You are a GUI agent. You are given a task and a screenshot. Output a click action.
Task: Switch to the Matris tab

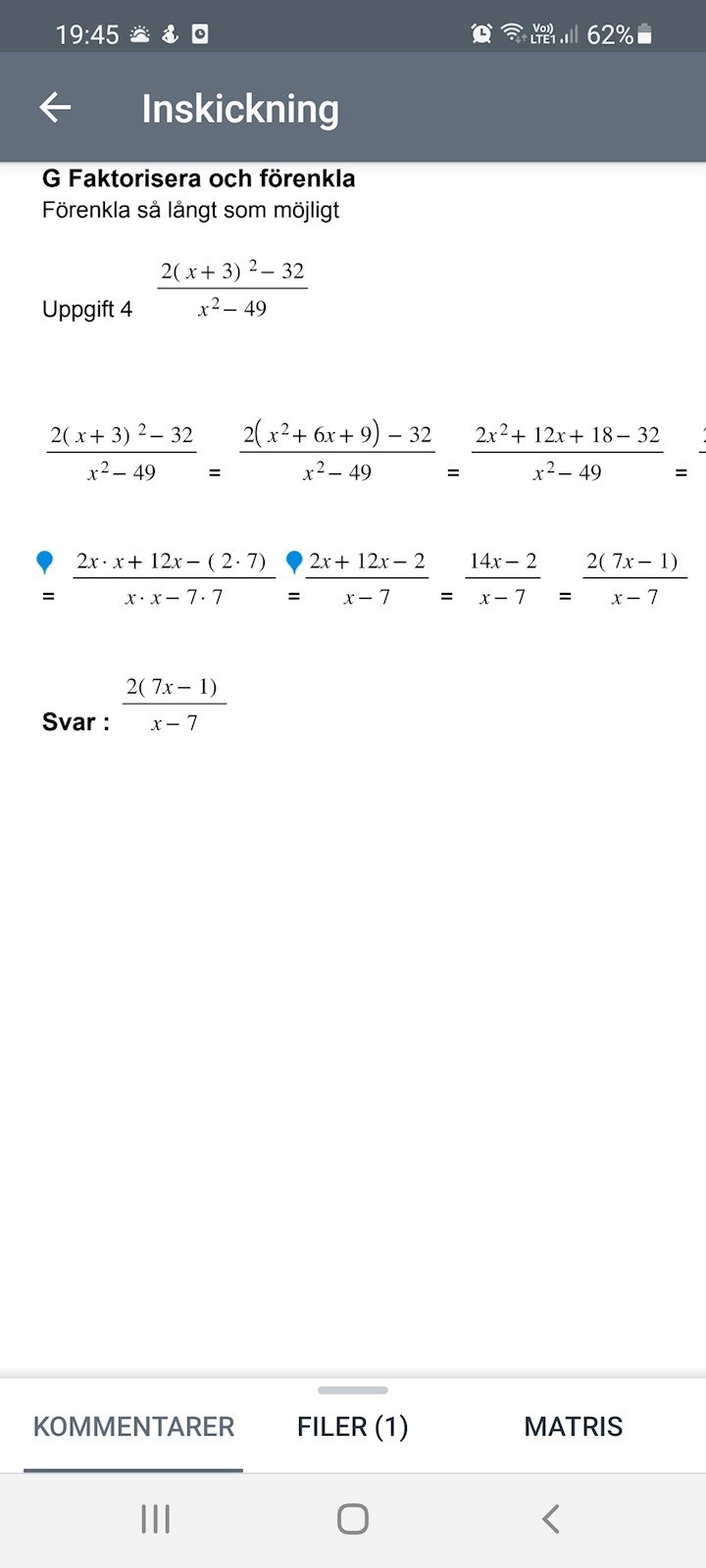[x=573, y=1426]
